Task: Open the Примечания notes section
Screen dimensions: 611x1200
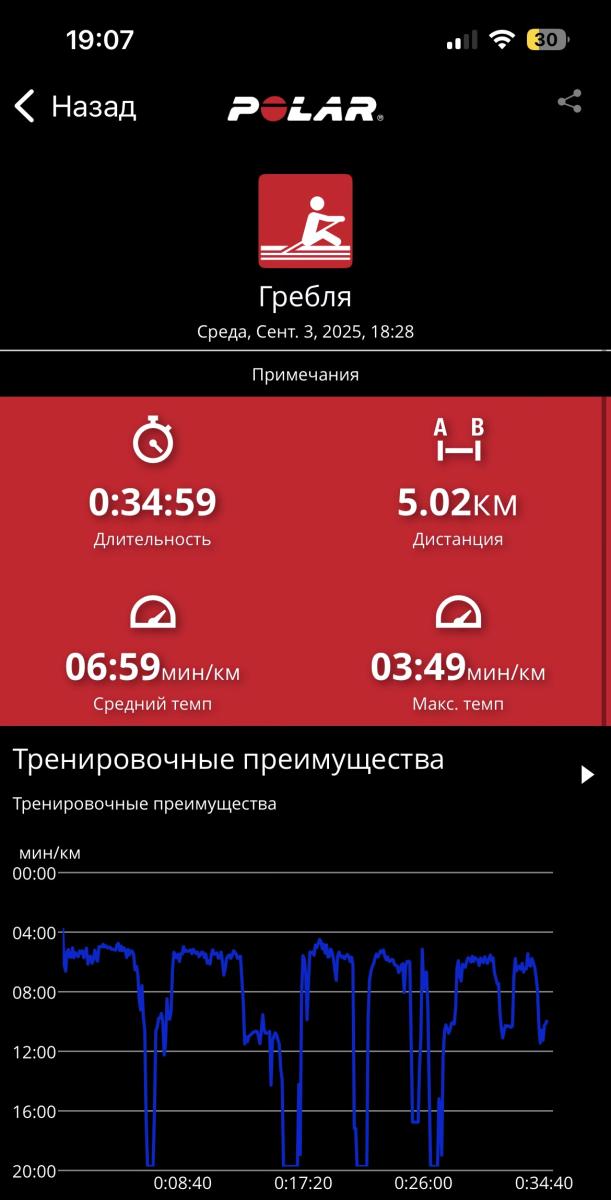Action: [x=305, y=375]
